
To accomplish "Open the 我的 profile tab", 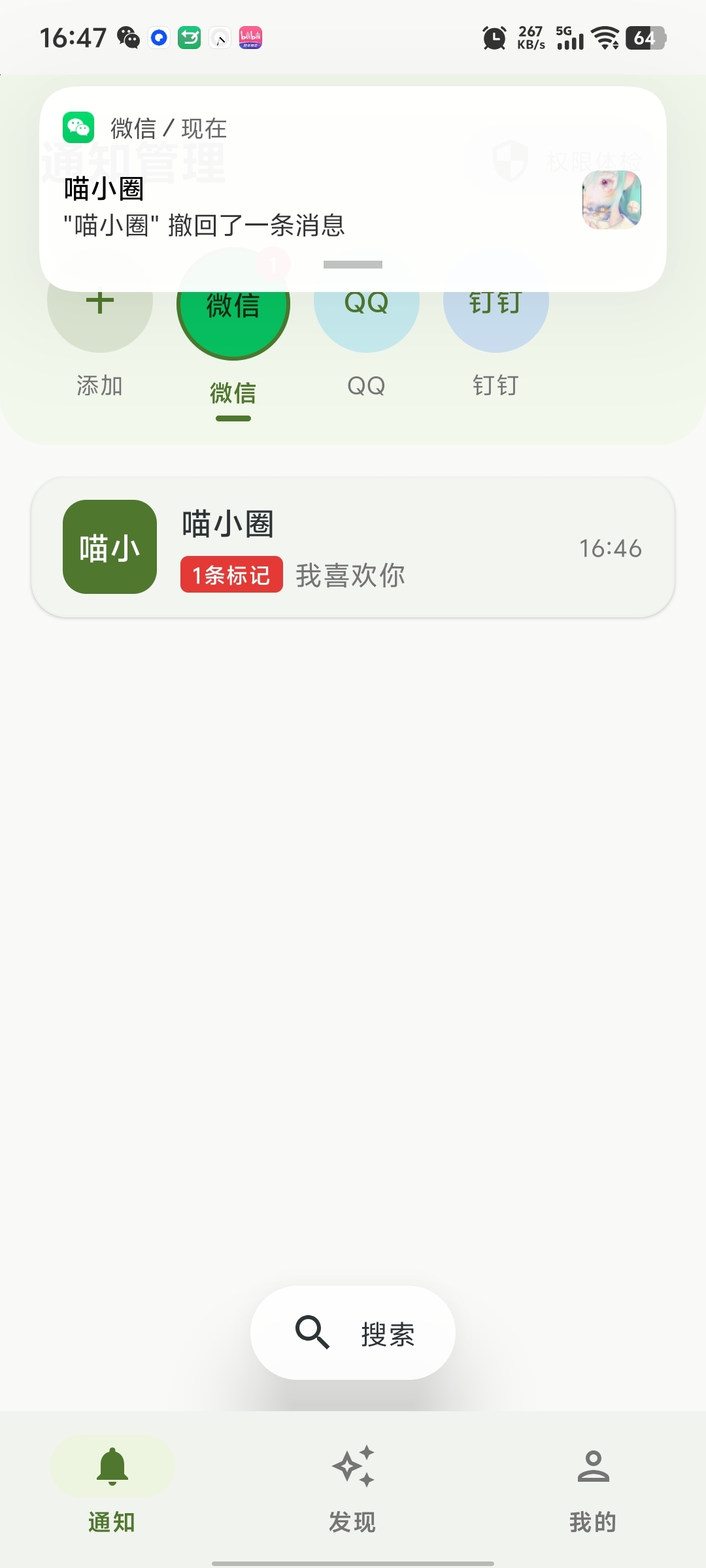I will tap(593, 1484).
